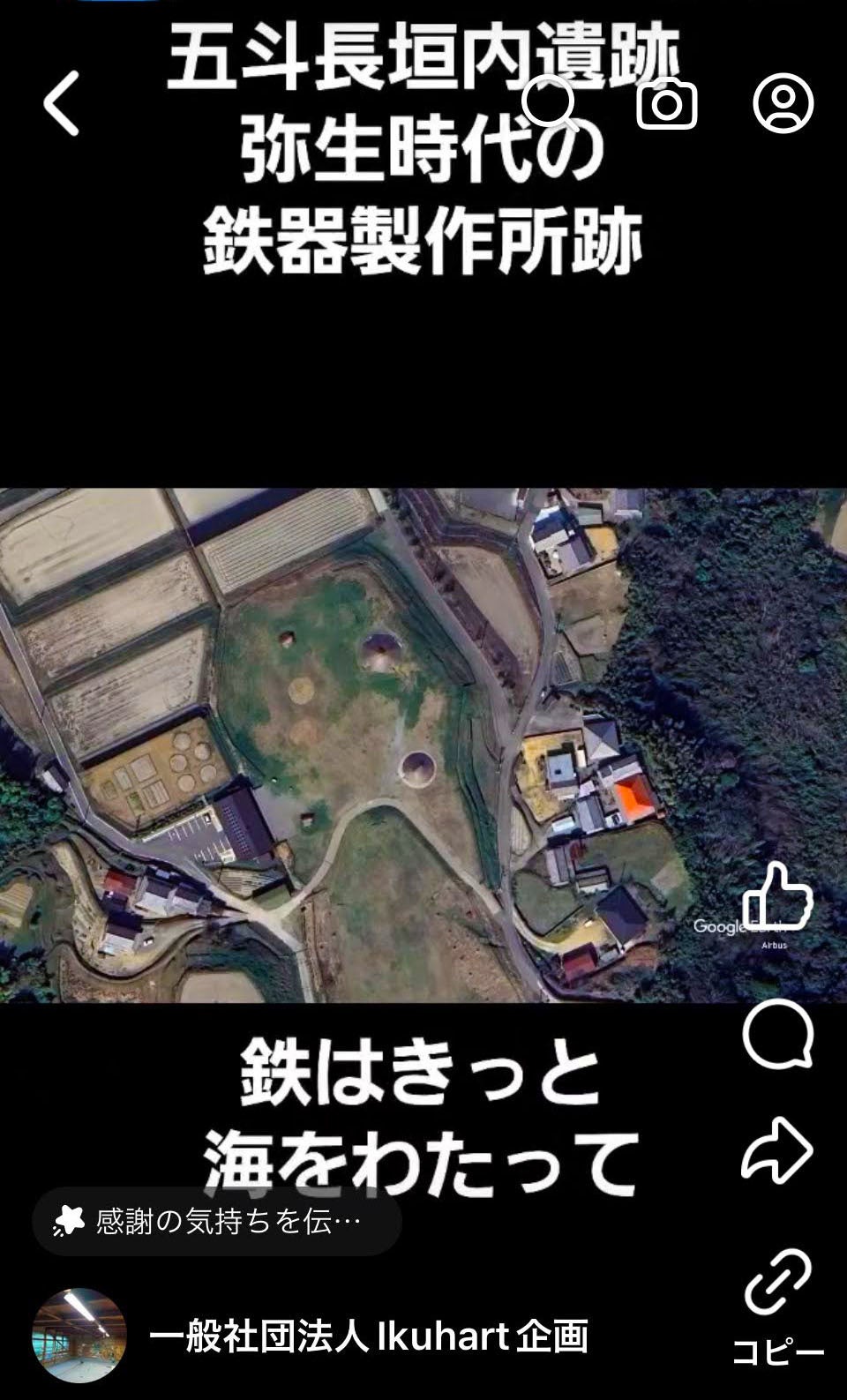This screenshot has width=847, height=1400.
Task: Open the comments bubble
Action: [776, 1035]
